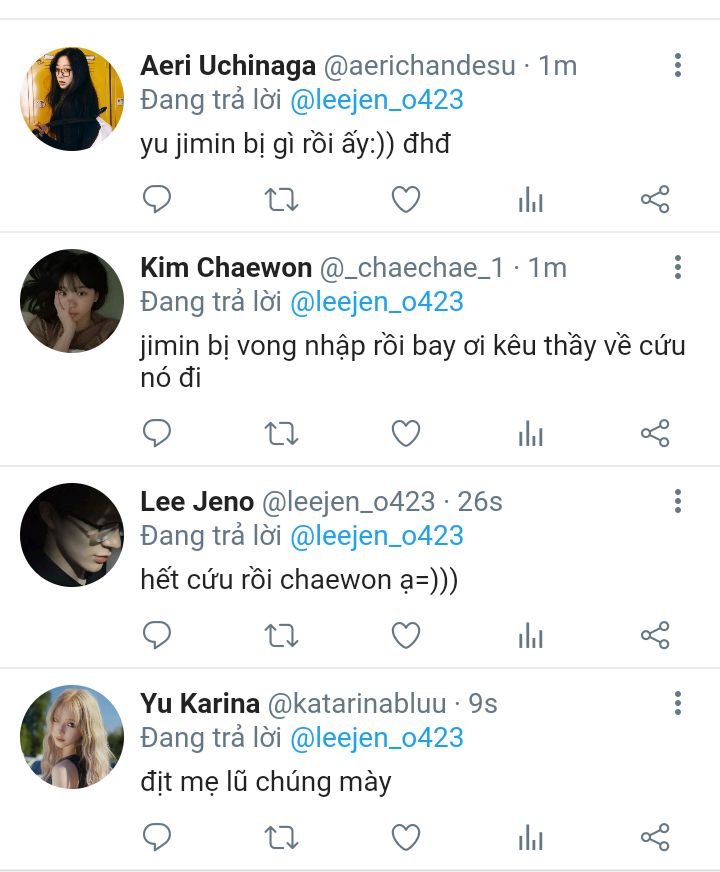720x872 pixels.
Task: Share Aeri Uchinaga's tweet
Action: pyautogui.click(x=654, y=200)
